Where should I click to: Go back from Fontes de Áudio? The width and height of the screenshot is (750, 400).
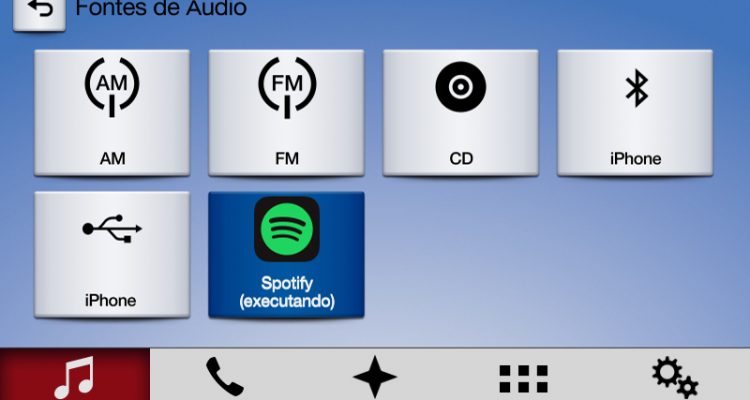click(39, 11)
